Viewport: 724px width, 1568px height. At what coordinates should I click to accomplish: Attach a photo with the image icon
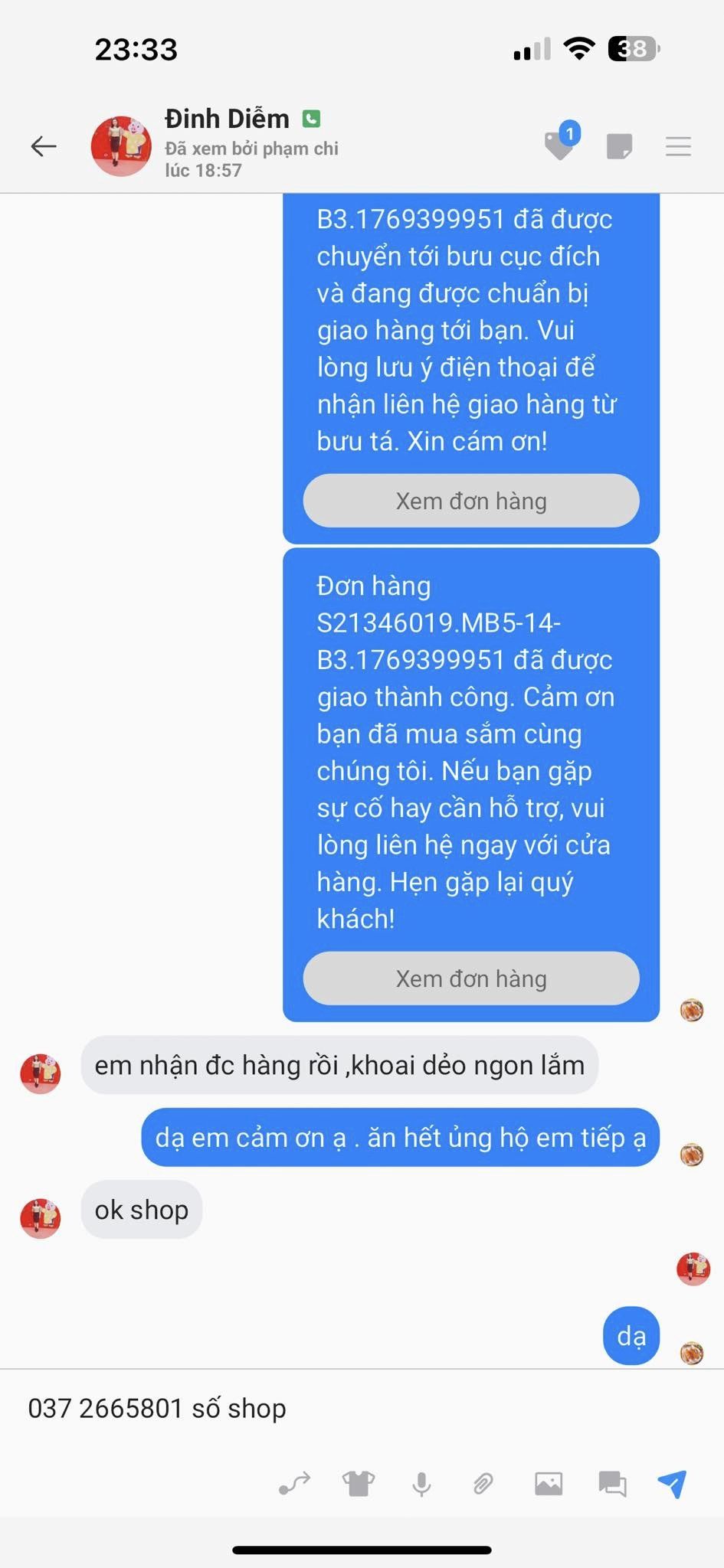(549, 1484)
